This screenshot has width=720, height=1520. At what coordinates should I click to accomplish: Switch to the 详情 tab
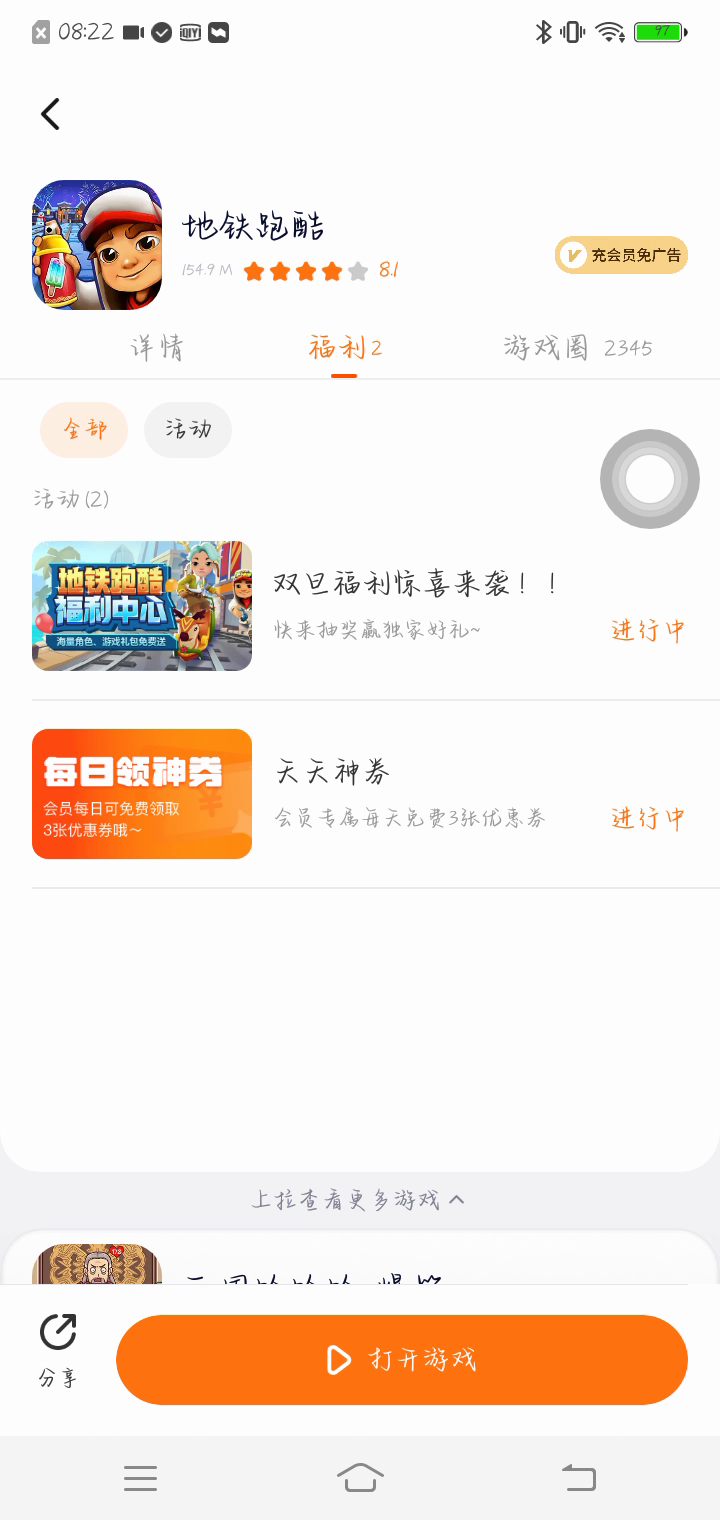tap(157, 348)
